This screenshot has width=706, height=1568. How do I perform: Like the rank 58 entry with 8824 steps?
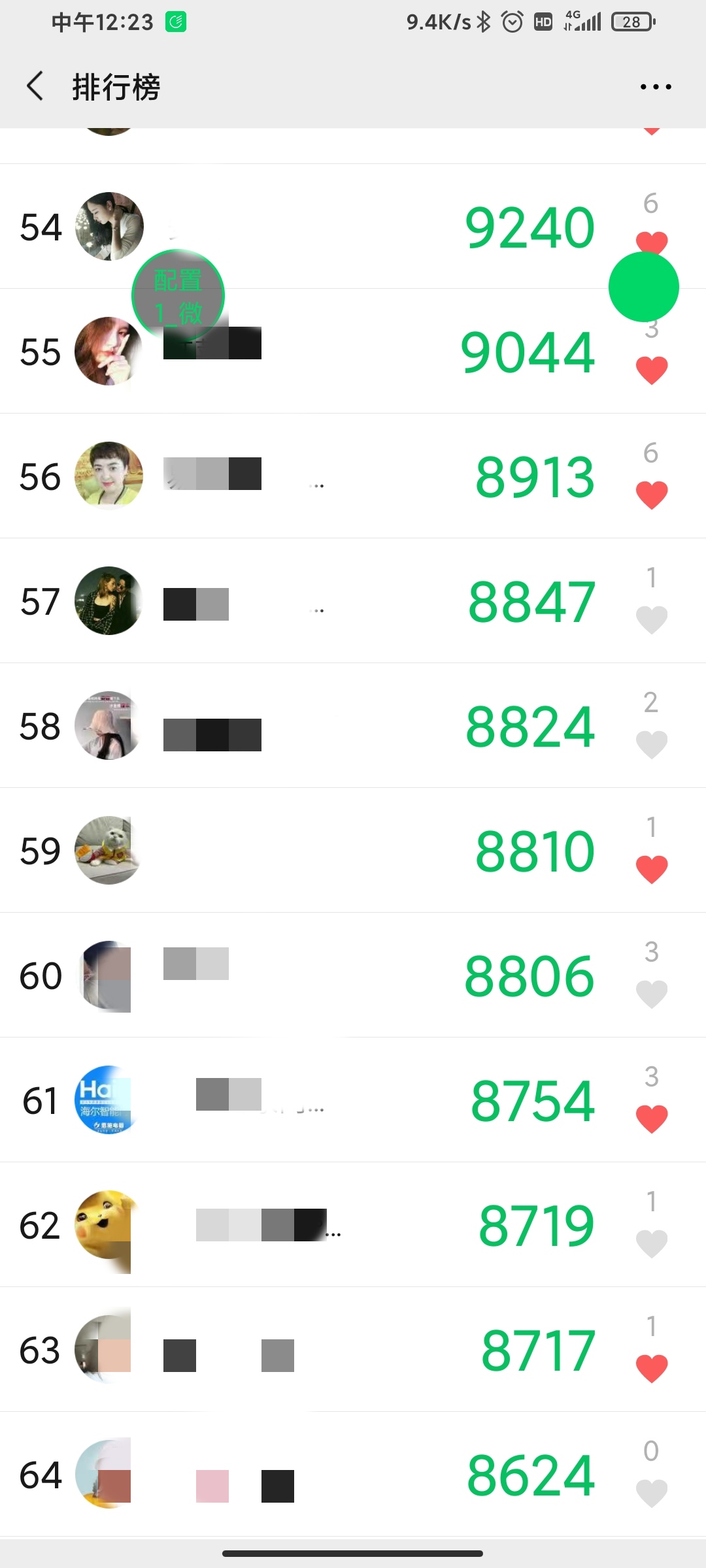pyautogui.click(x=651, y=744)
